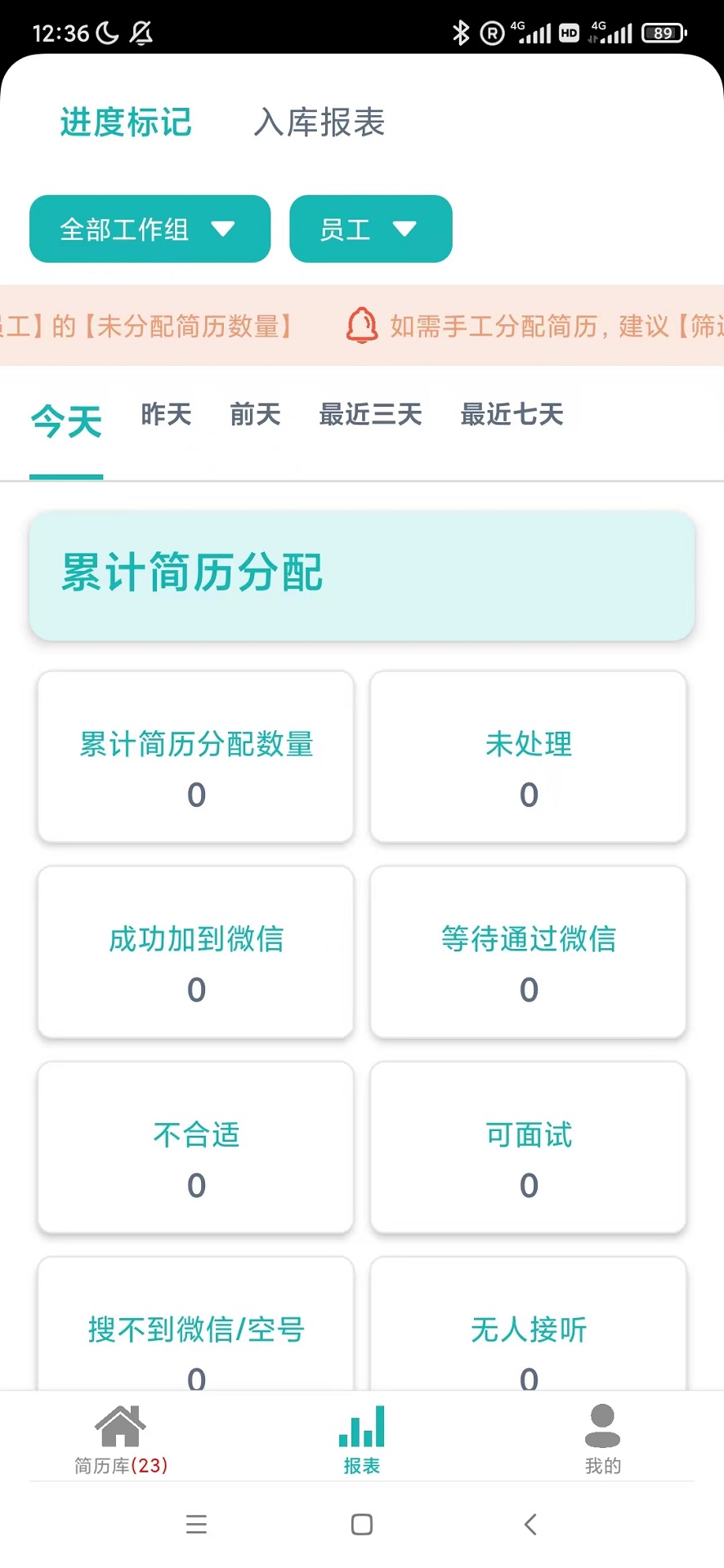Tap the Android back navigation arrow
The image size is (724, 1568).
pyautogui.click(x=530, y=1524)
